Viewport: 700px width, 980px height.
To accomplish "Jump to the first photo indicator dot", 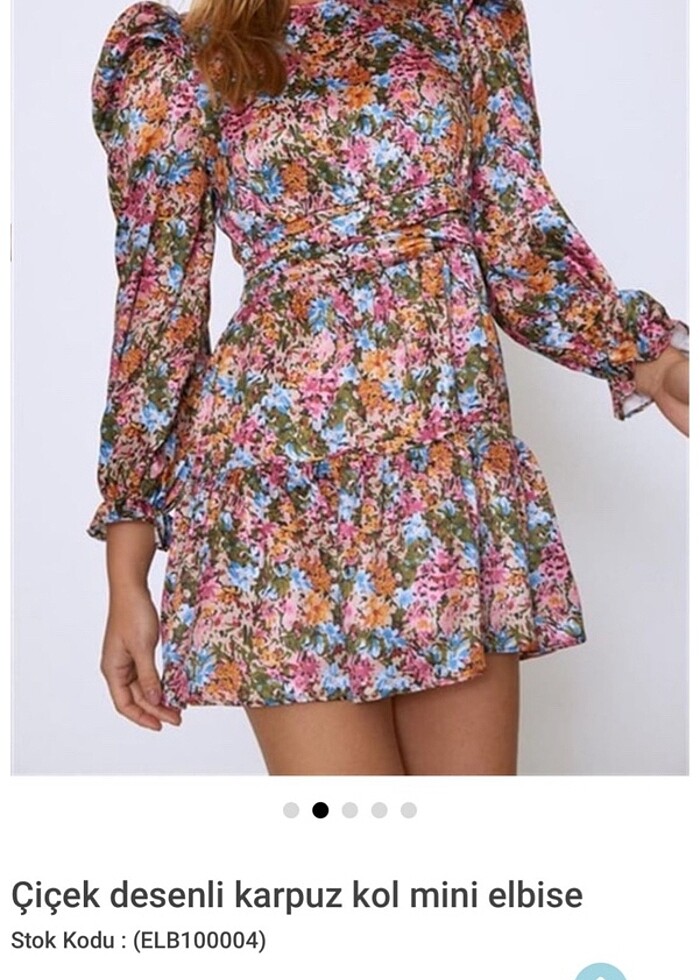I will click(x=291, y=810).
